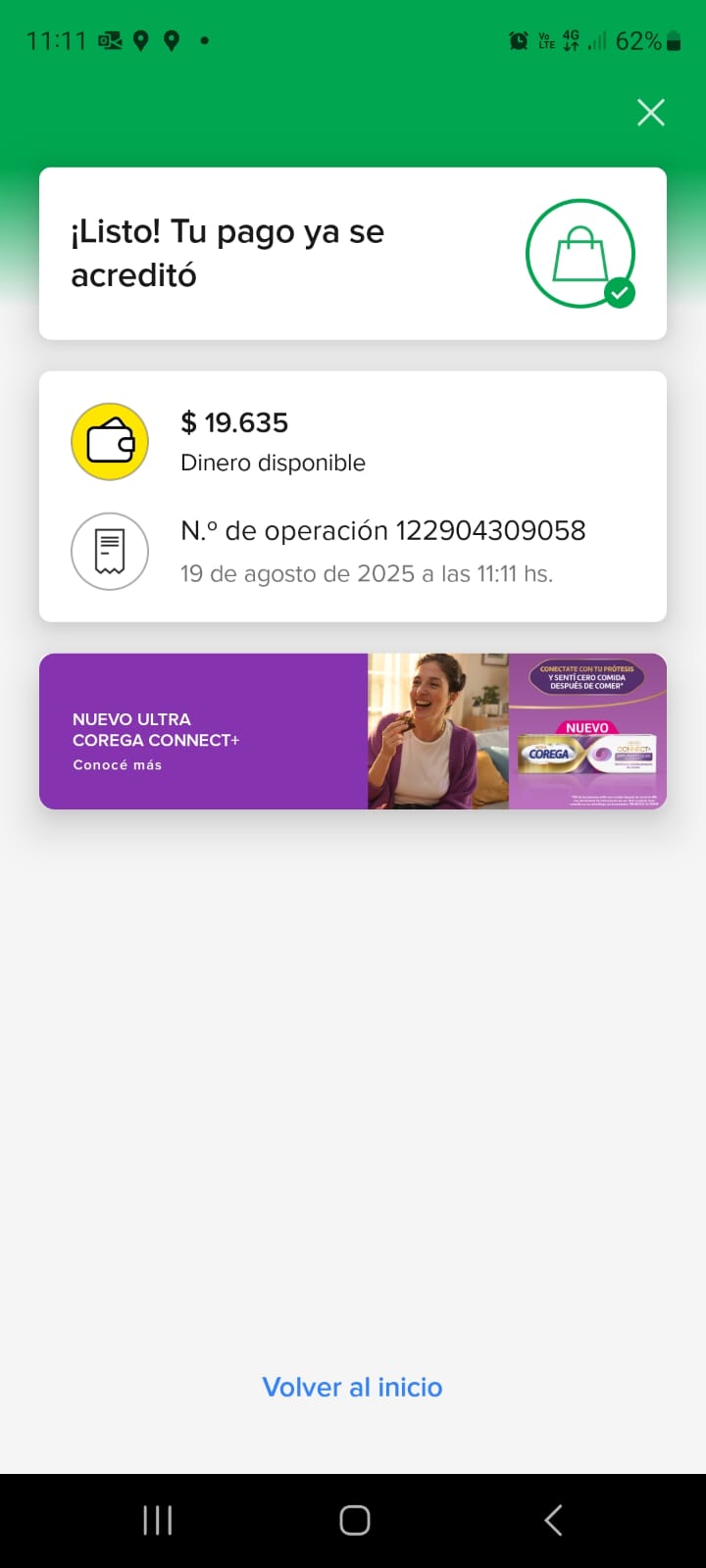
Task: Go back using the system back button
Action: (553, 1520)
